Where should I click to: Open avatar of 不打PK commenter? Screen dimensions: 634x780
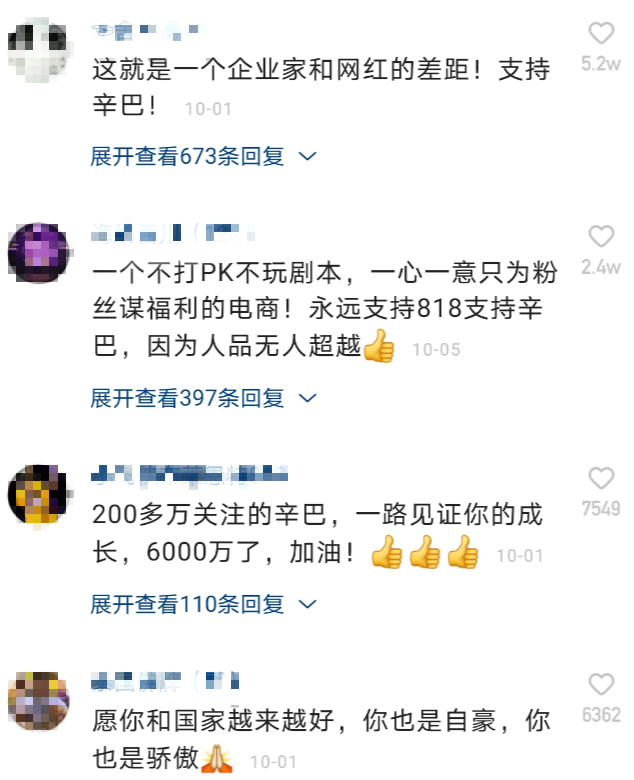tap(38, 253)
